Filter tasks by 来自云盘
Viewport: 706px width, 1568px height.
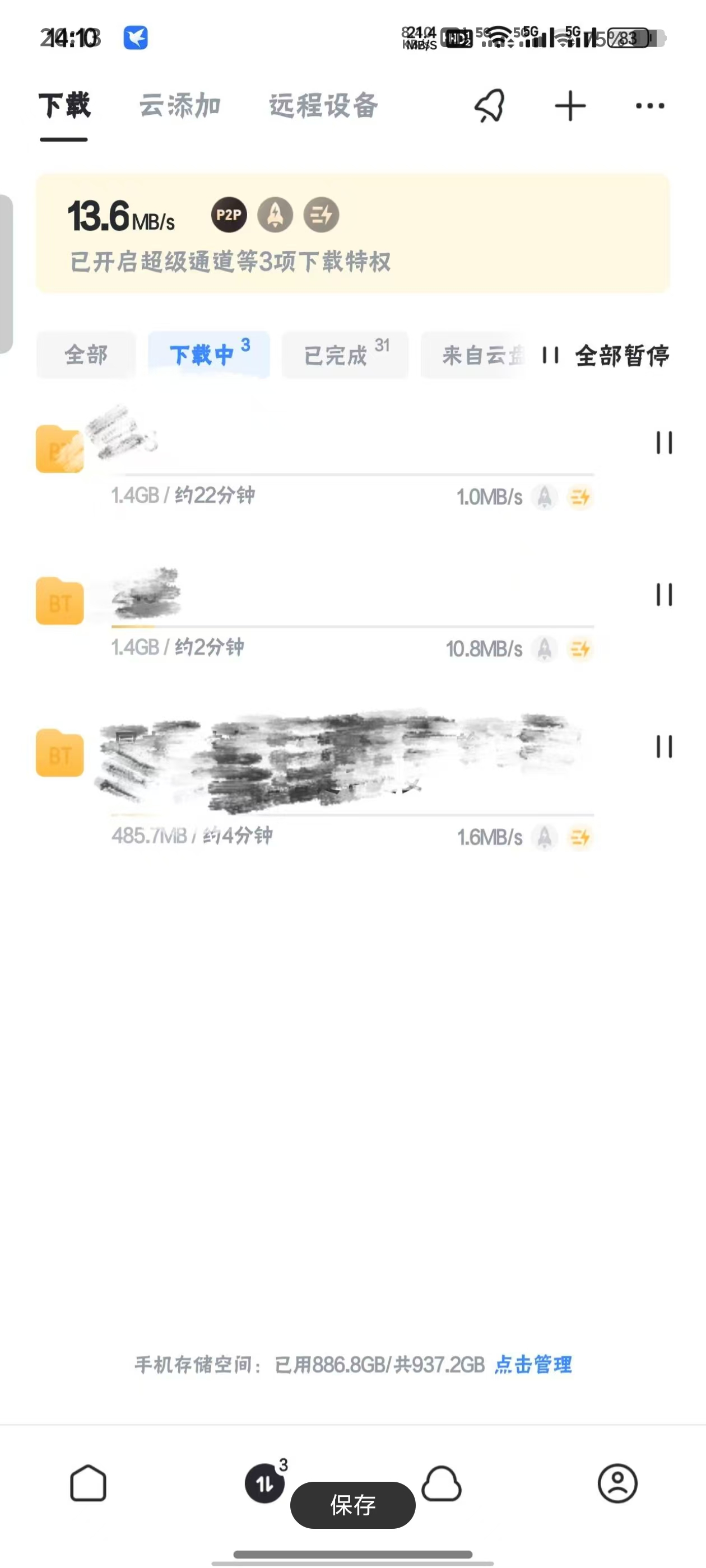pos(481,355)
